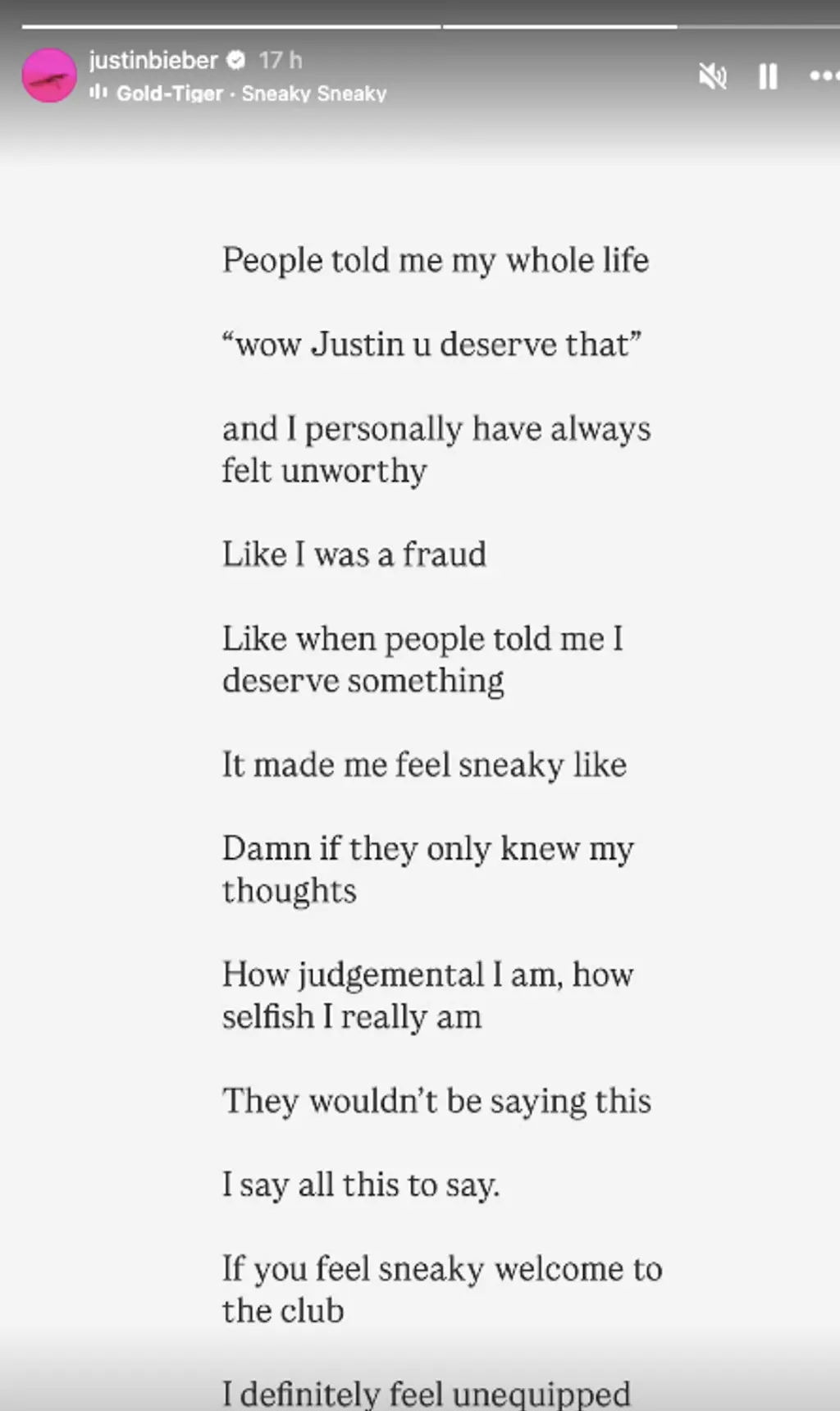Open the Gold-Tiger Sneaky Sneaky music track
This screenshot has height=1411, width=840.
click(x=250, y=94)
